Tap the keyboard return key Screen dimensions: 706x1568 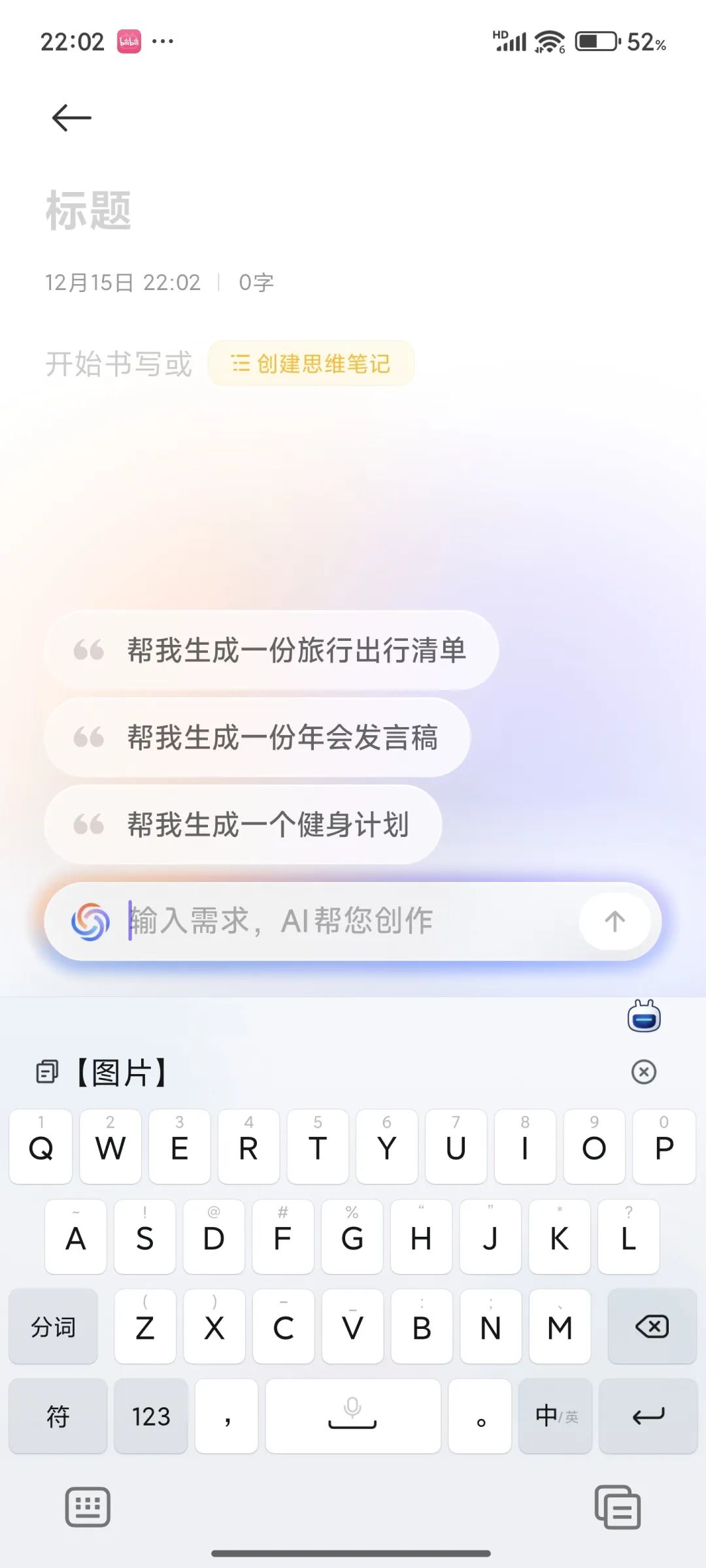coord(648,1416)
